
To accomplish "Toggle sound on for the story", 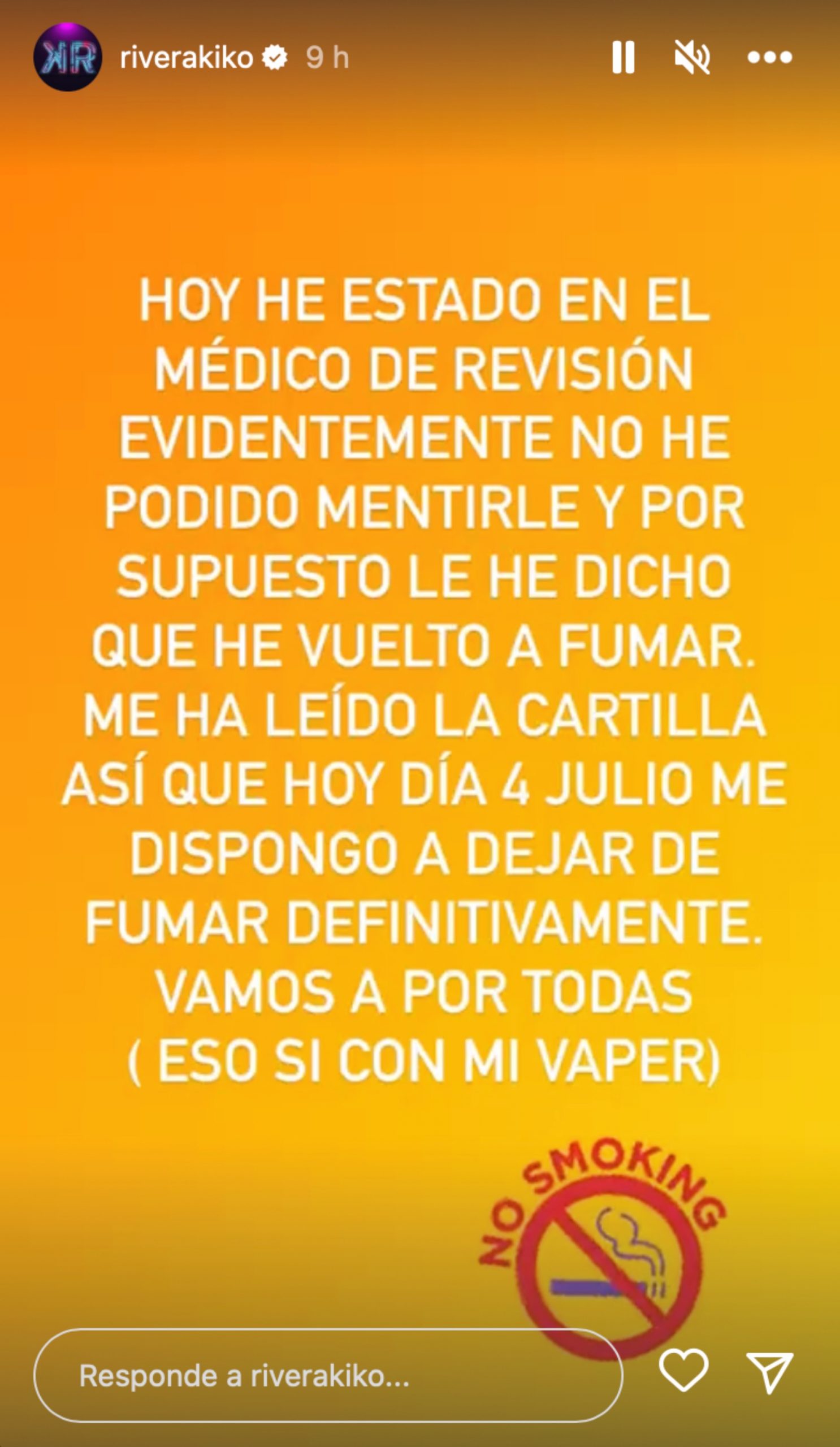I will (693, 58).
